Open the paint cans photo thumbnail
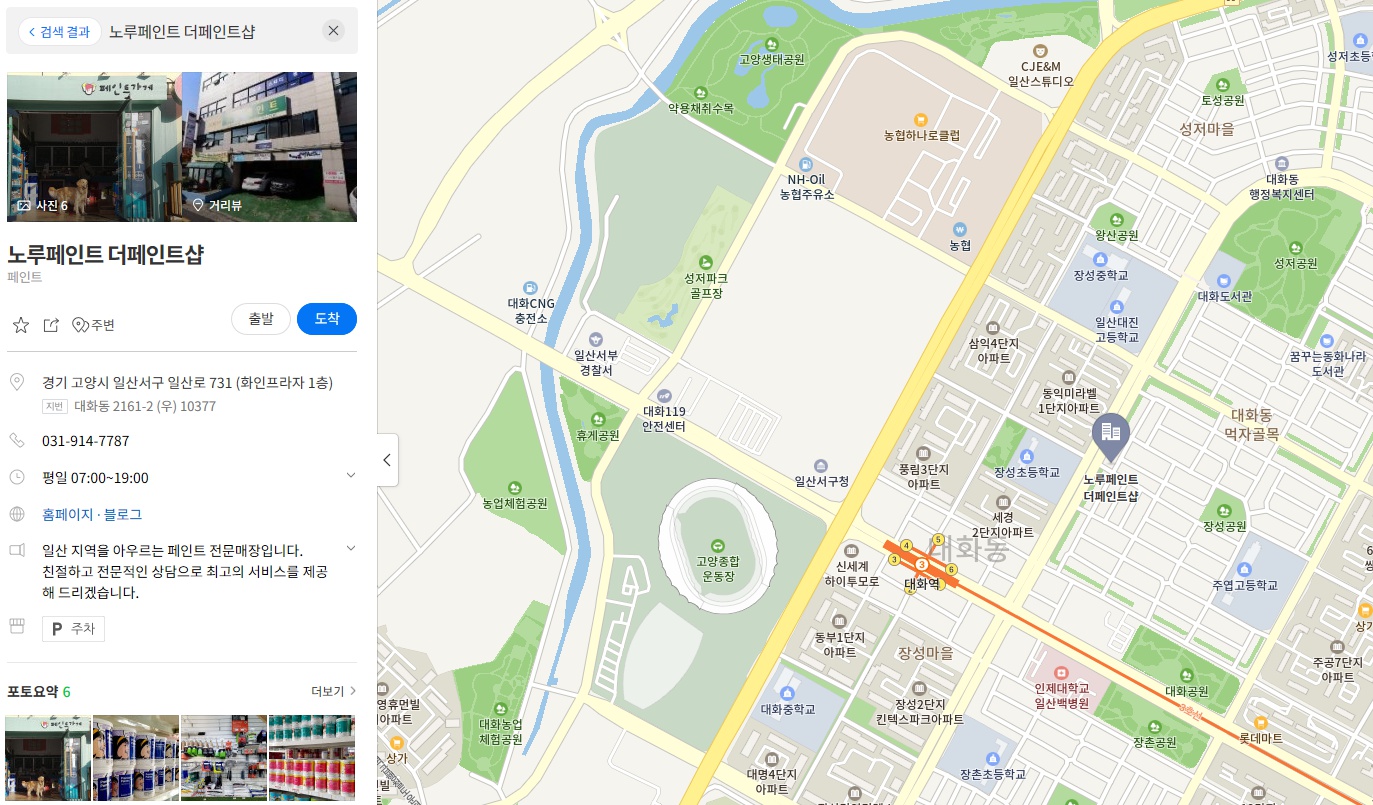The image size is (1373, 805). [136, 757]
